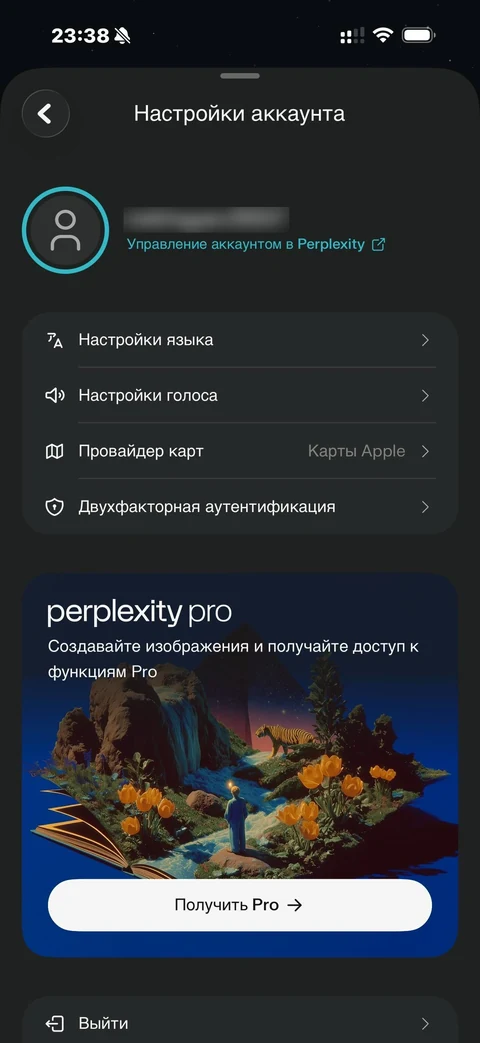Open Настройки голоса
The image size is (480, 1043).
(x=240, y=396)
